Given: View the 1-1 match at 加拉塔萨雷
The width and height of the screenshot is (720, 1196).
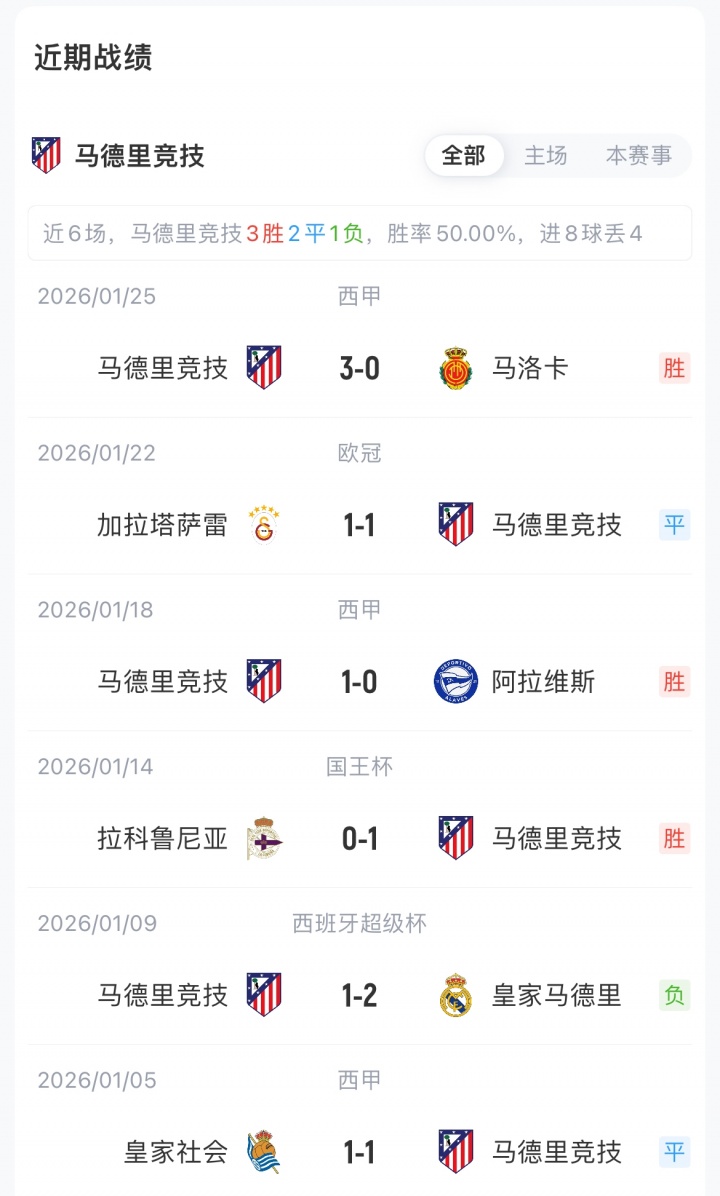Looking at the screenshot, I should tap(360, 525).
